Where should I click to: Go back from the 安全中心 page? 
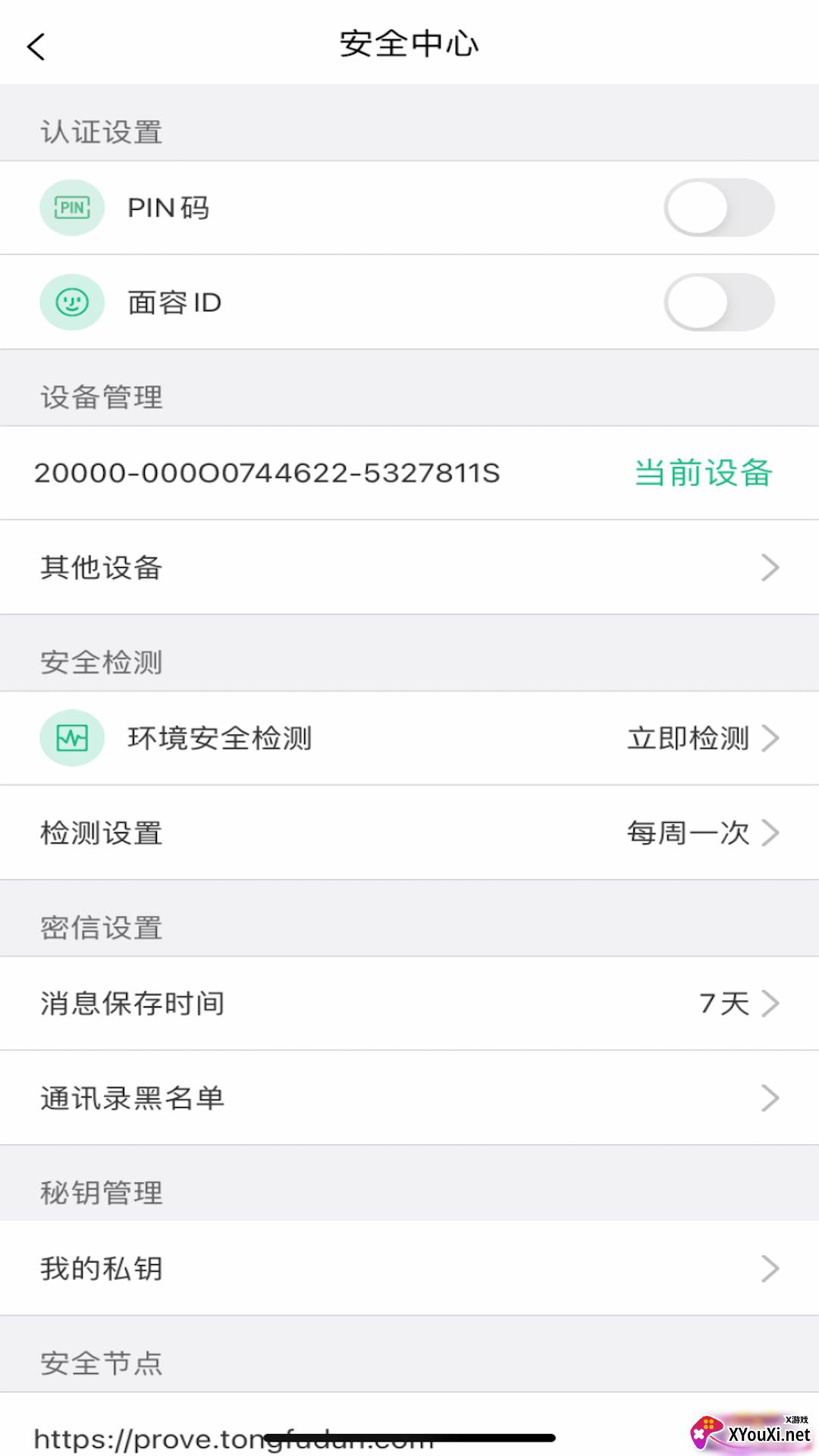tap(36, 46)
